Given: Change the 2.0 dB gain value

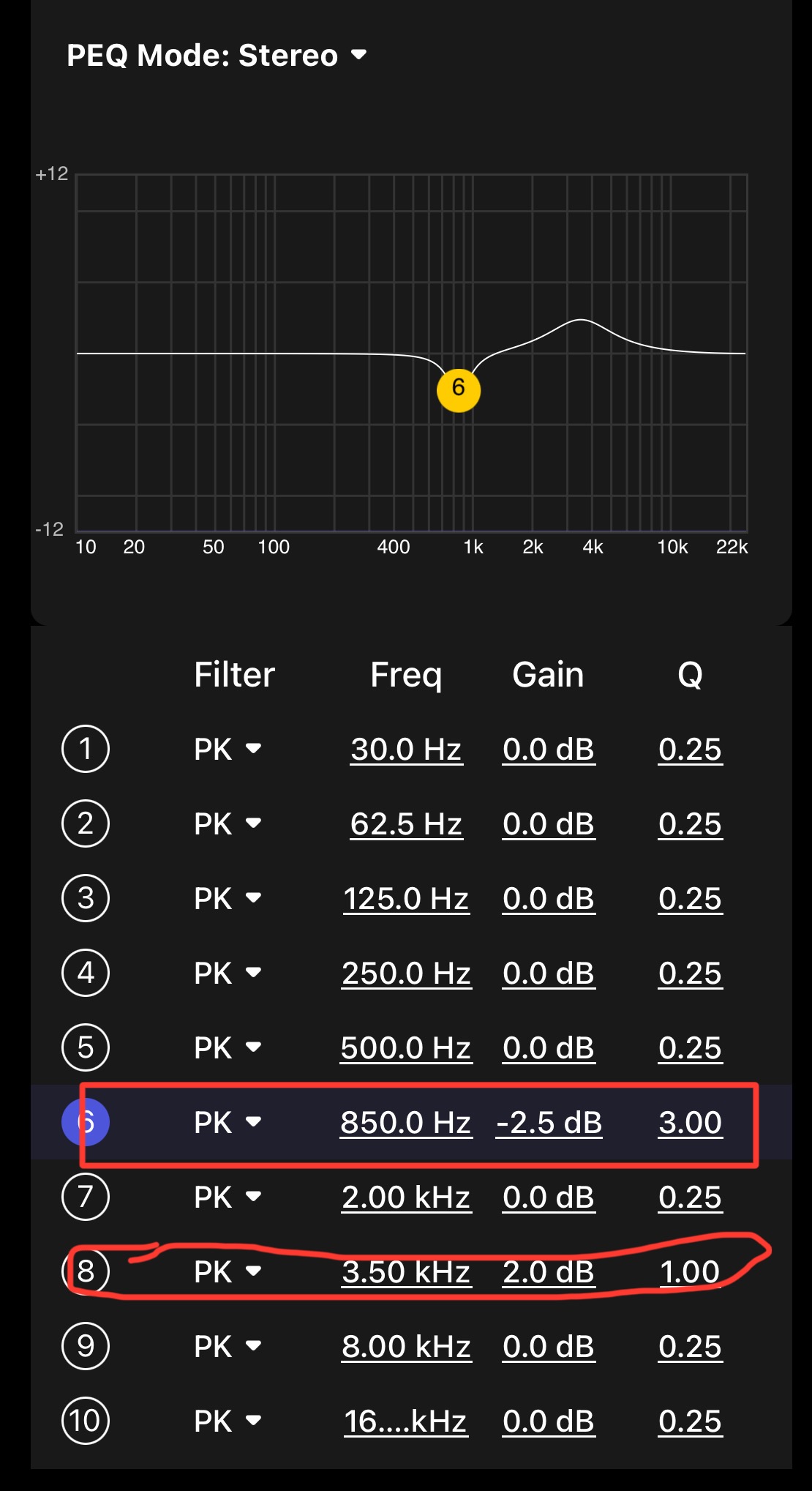Looking at the screenshot, I should tap(549, 1271).
